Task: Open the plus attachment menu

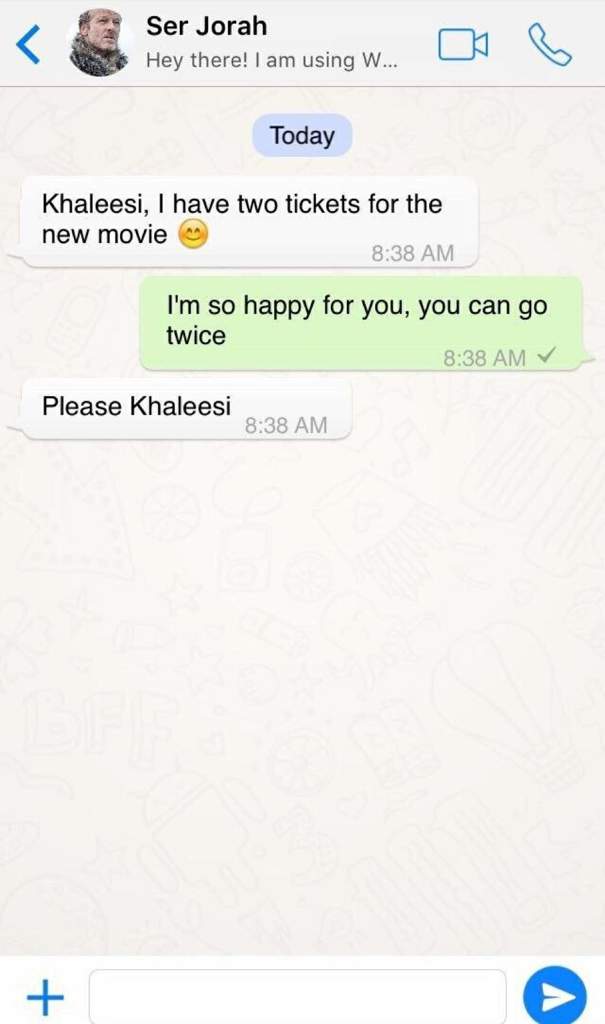Action: coord(44,995)
